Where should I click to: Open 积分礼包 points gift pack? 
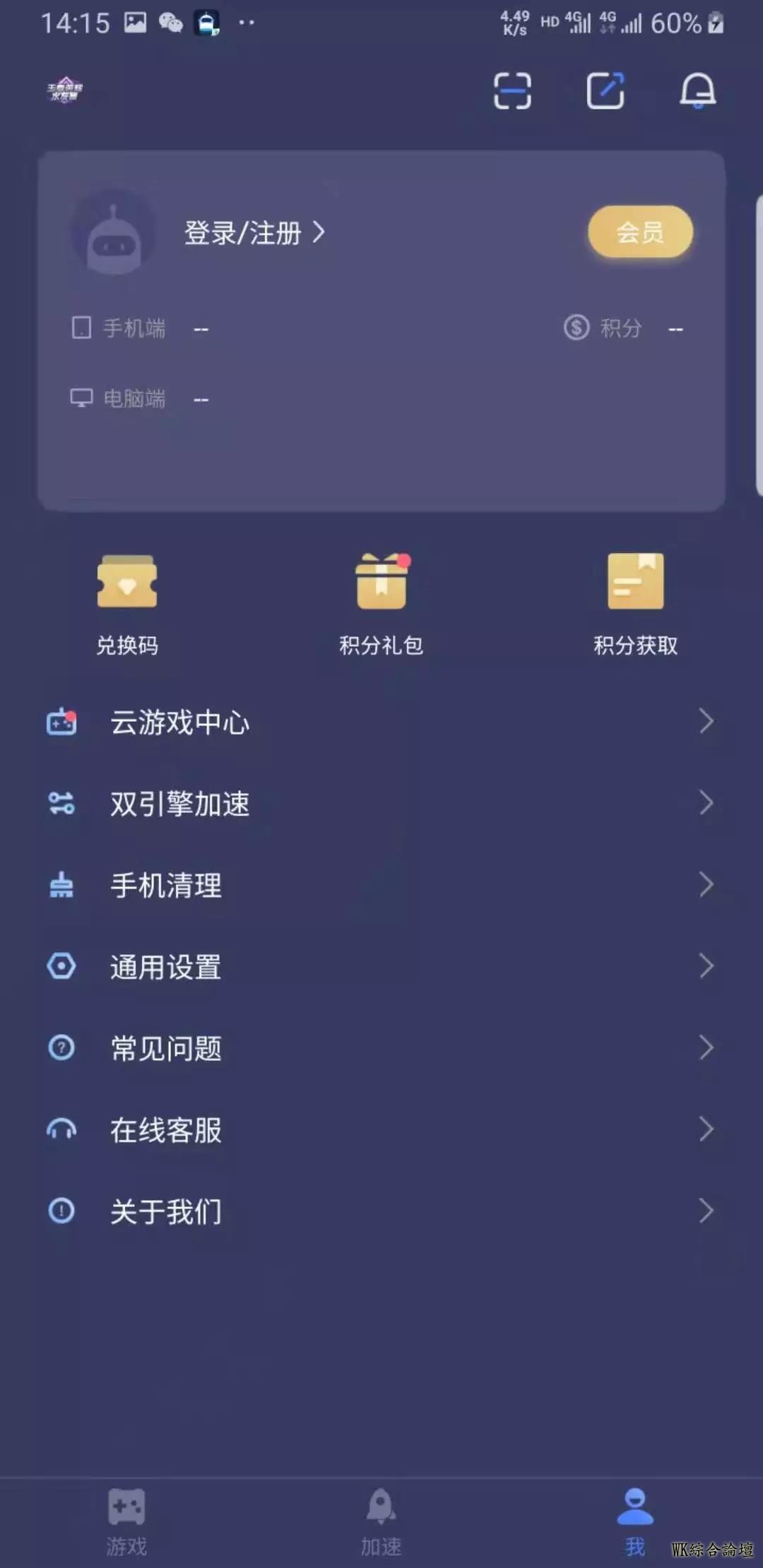click(x=381, y=604)
